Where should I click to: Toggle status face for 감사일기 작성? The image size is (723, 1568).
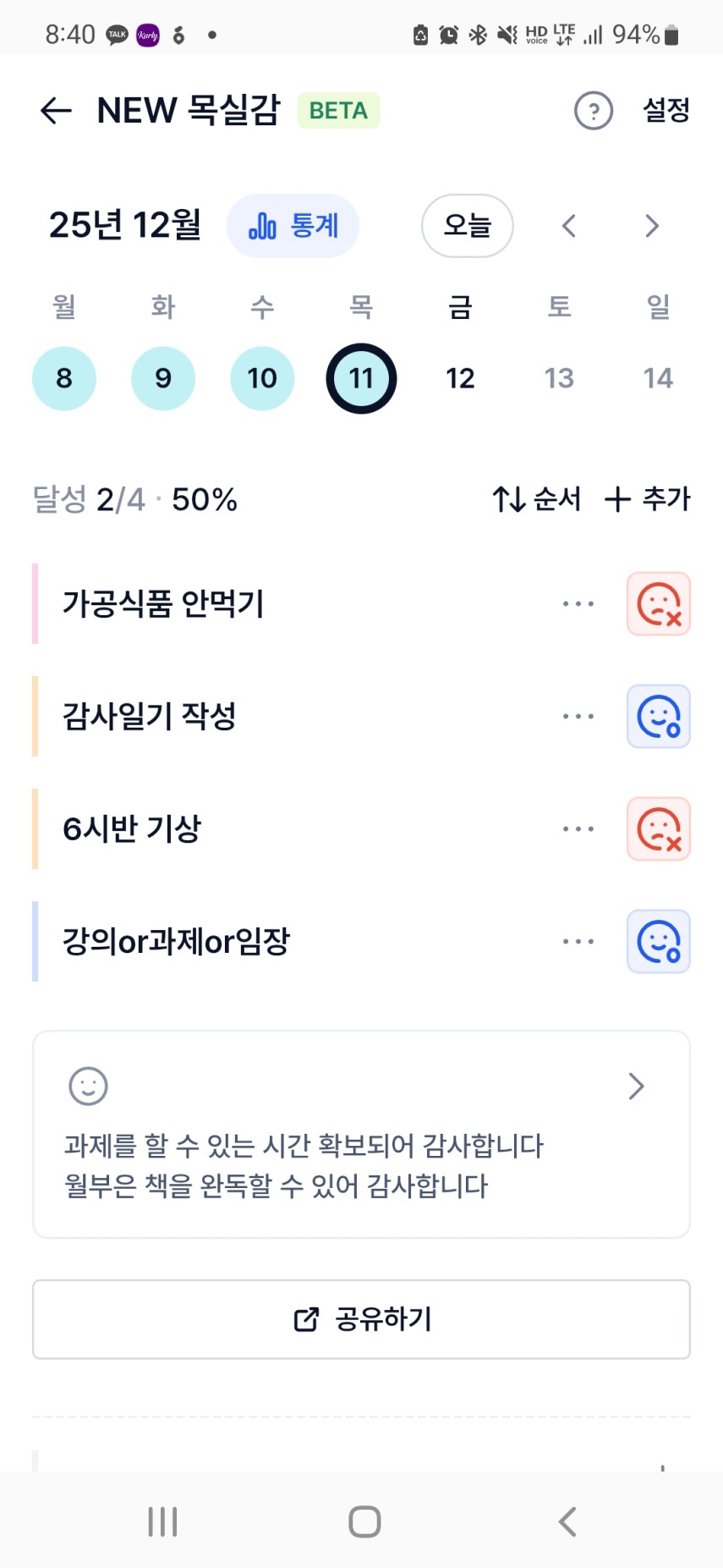click(x=659, y=717)
